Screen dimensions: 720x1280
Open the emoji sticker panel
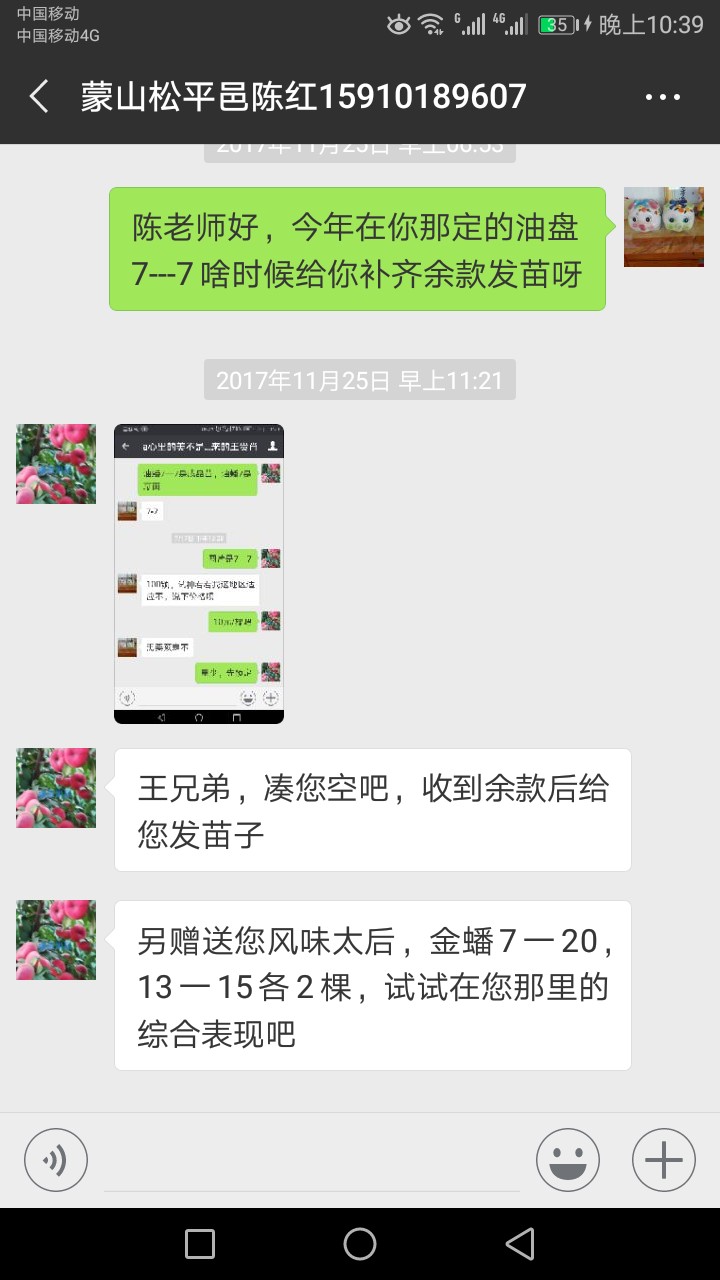click(x=567, y=1160)
